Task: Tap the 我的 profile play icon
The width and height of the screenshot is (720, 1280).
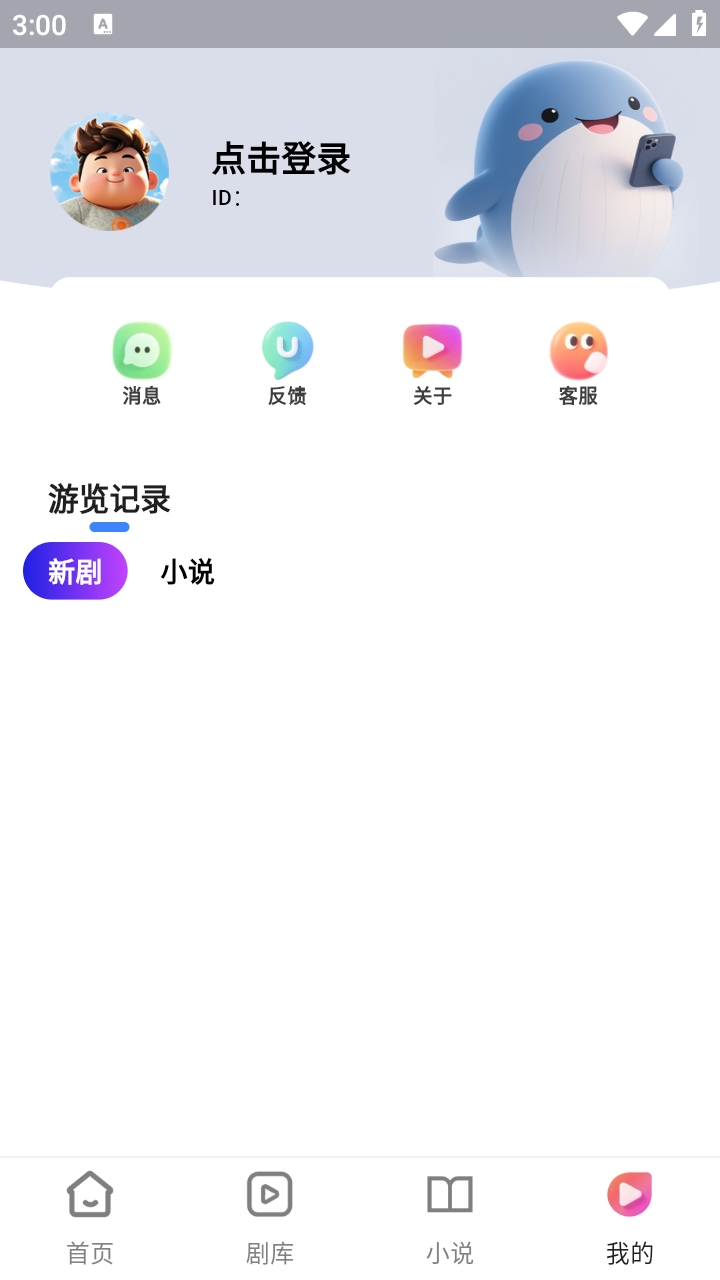Action: [629, 1194]
